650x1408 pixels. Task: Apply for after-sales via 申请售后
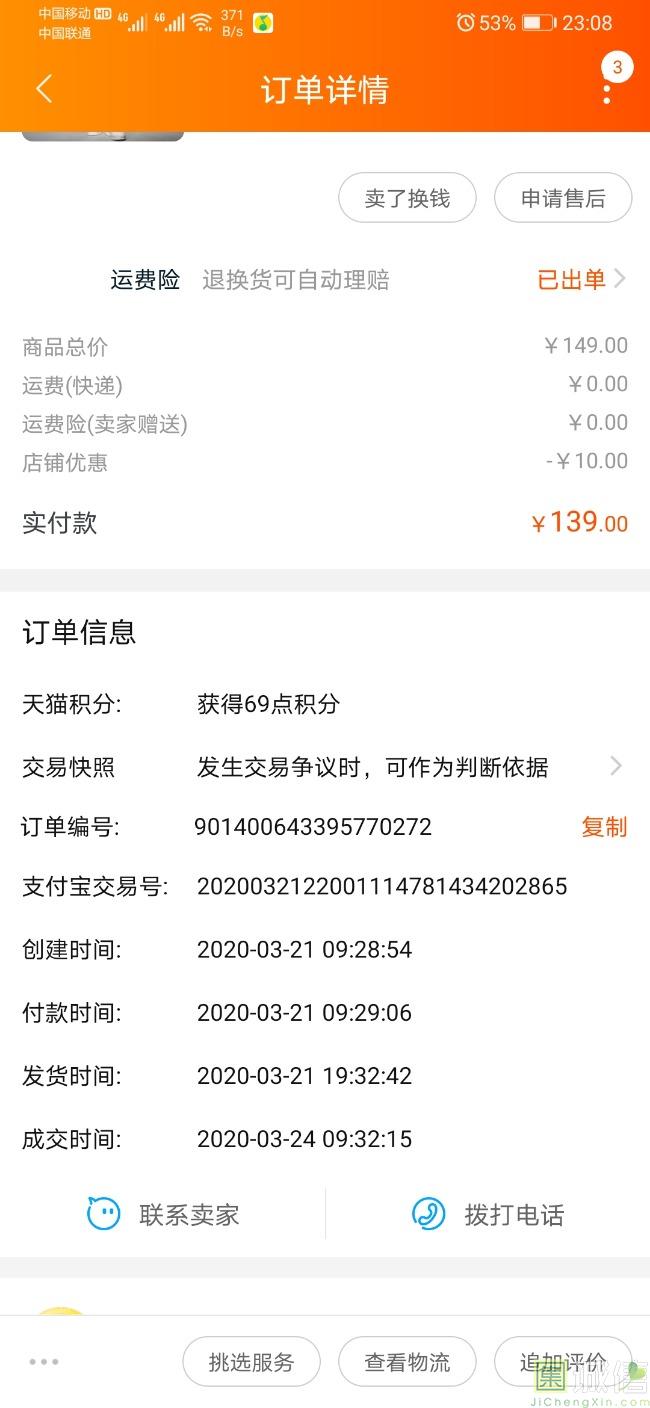tap(563, 198)
